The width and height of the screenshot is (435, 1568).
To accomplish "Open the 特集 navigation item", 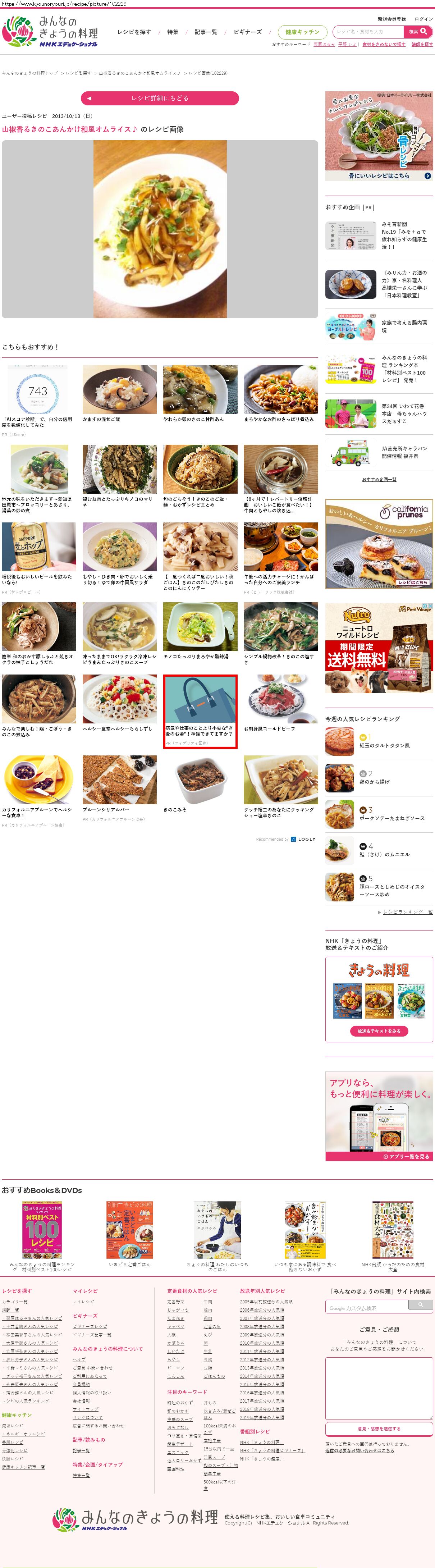I will pos(173,32).
